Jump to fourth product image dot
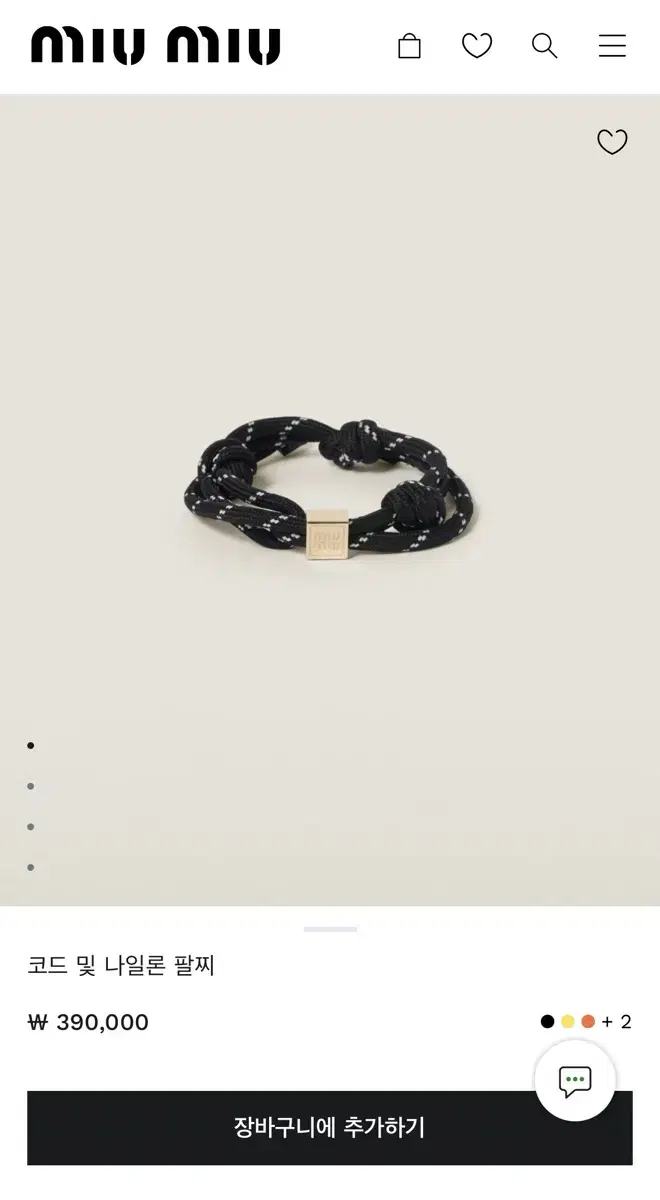The image size is (660, 1200). tap(31, 867)
